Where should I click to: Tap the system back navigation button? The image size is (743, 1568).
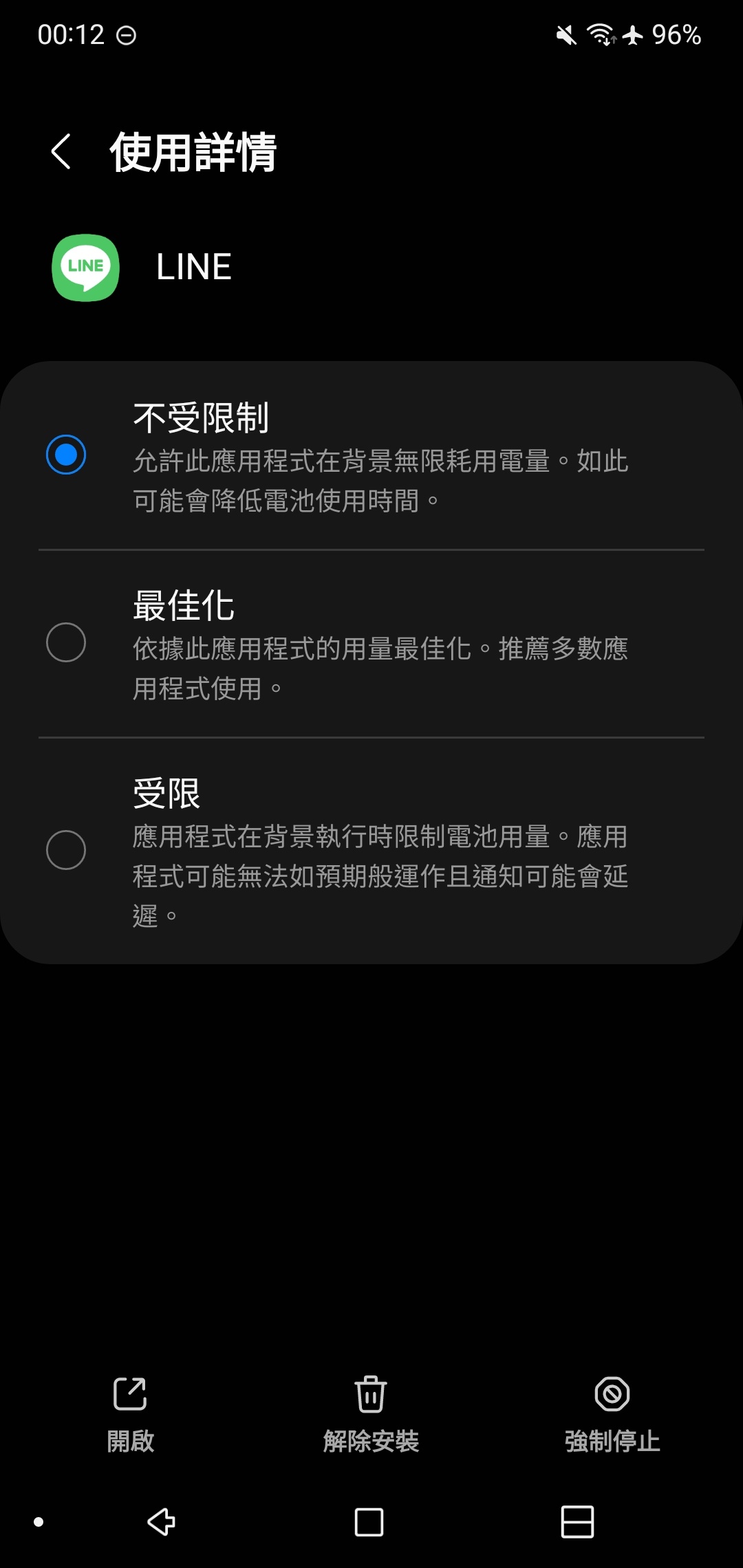162,1522
